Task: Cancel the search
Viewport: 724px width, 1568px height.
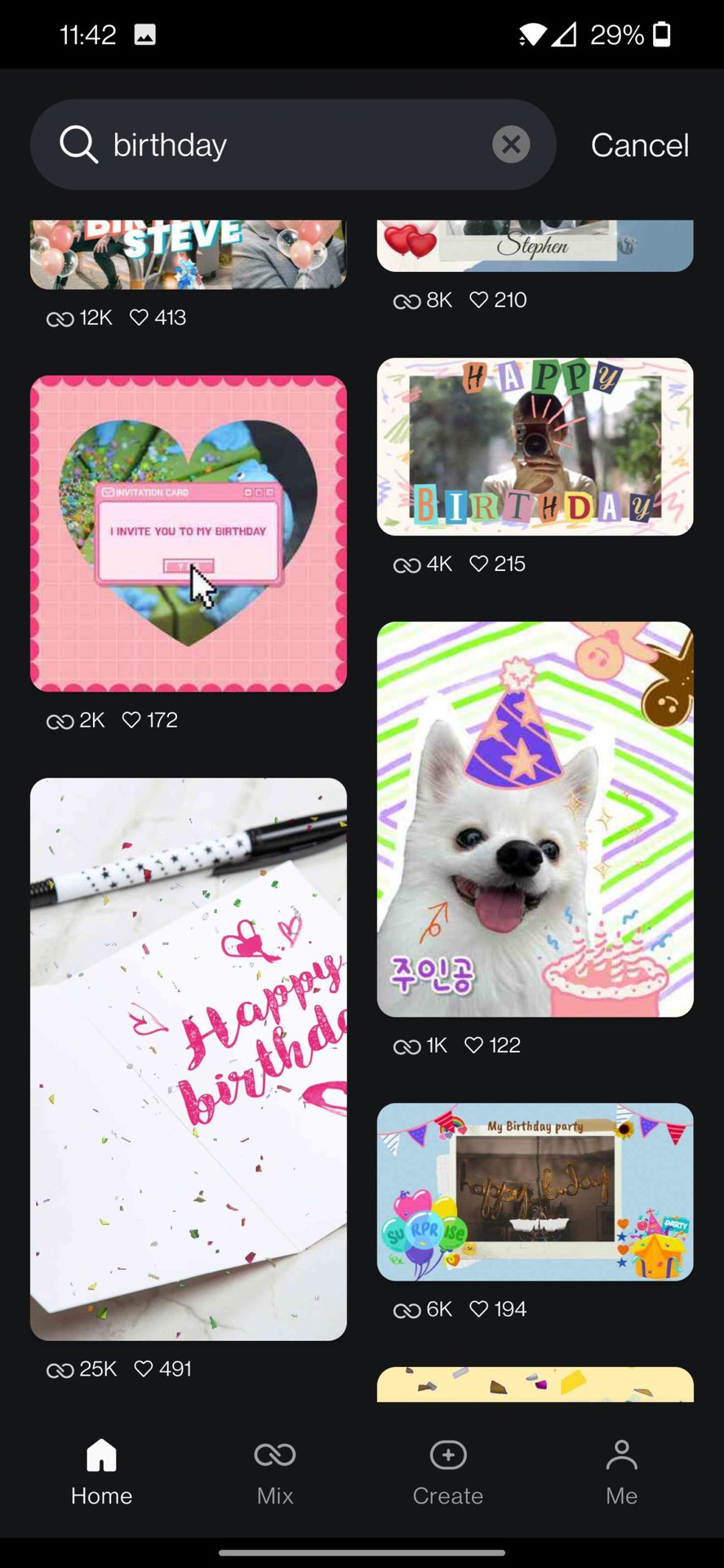Action: (x=639, y=145)
